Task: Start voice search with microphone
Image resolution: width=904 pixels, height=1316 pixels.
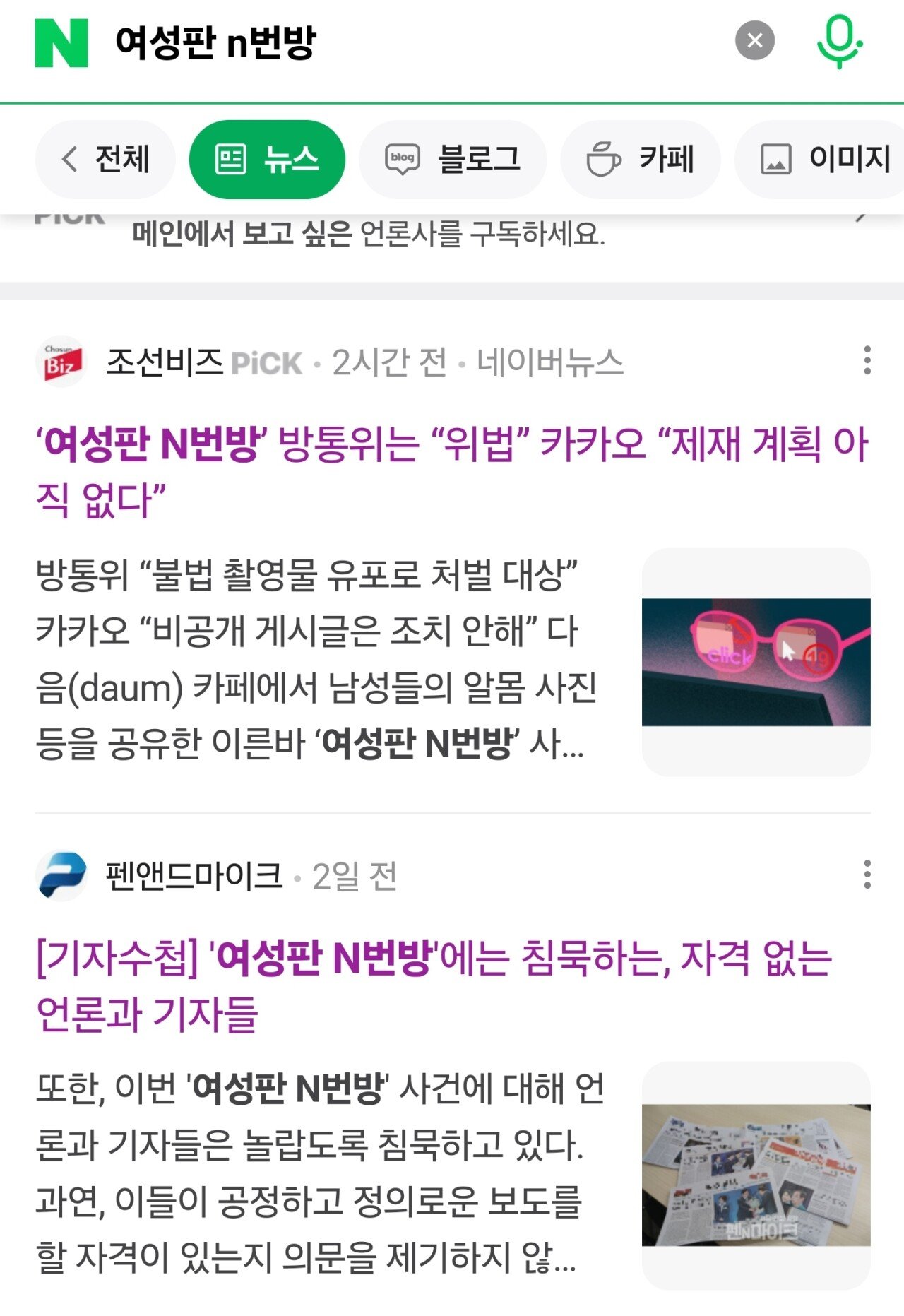Action: point(838,42)
